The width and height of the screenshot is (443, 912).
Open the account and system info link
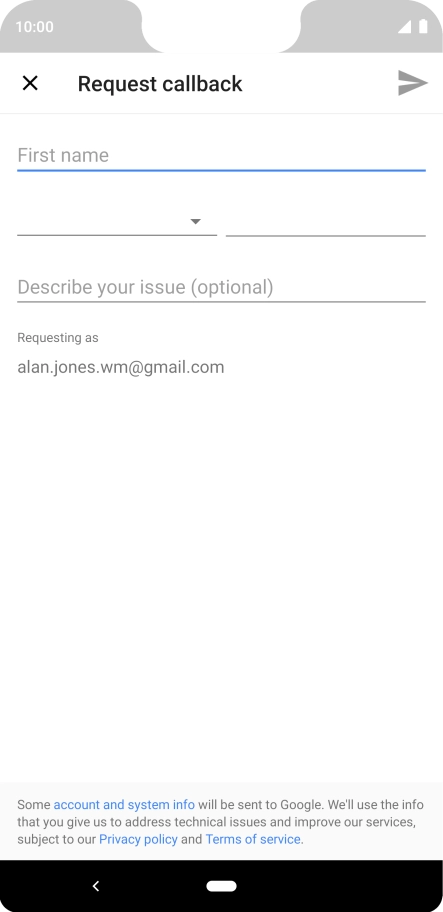tap(124, 805)
